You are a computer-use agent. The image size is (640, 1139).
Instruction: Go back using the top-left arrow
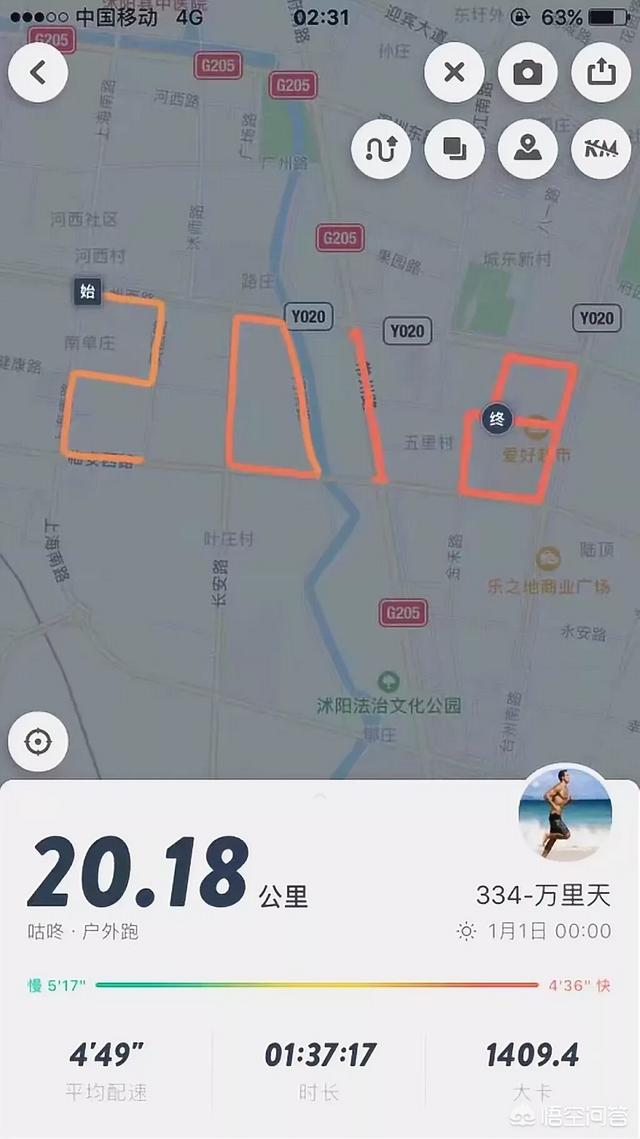(38, 73)
